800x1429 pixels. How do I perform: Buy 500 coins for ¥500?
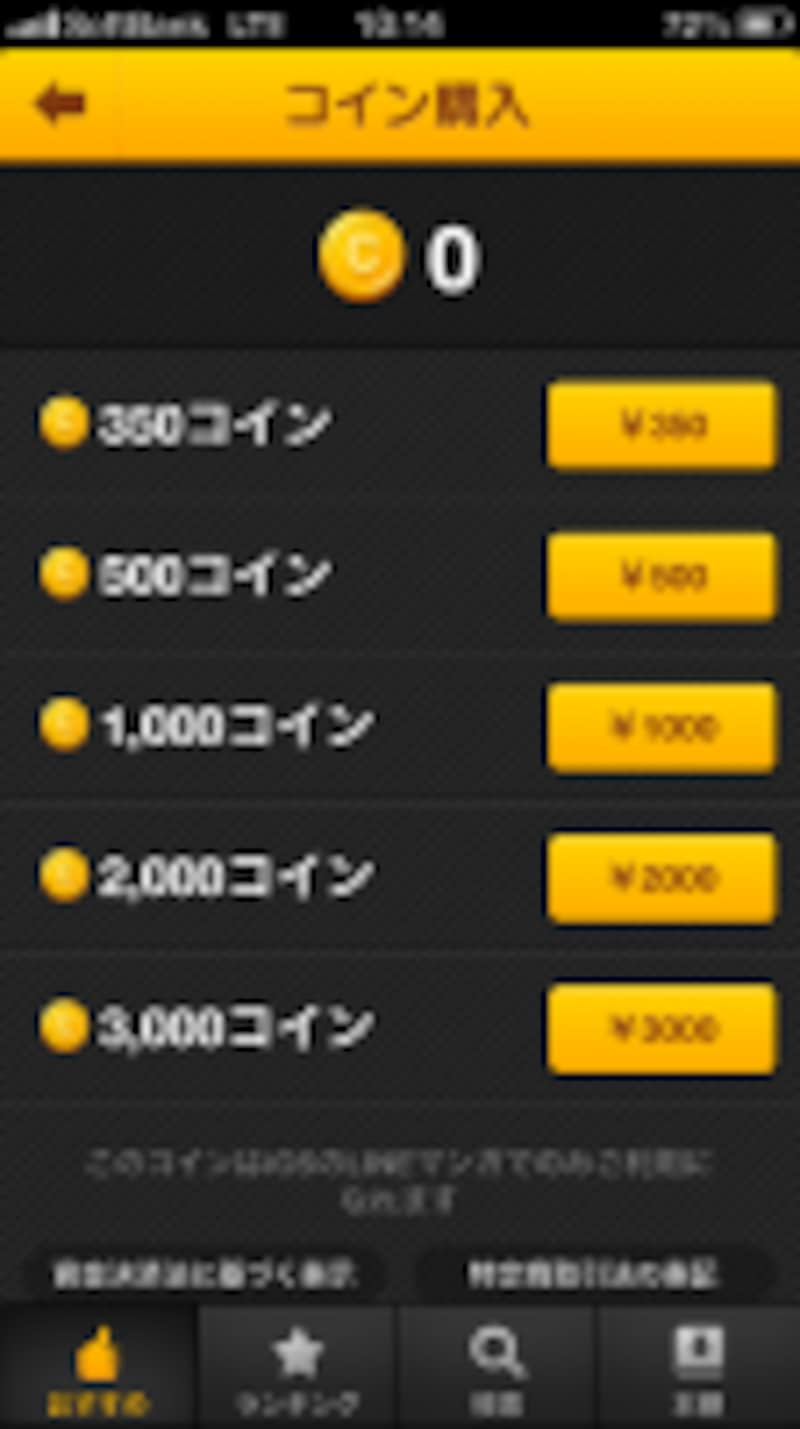pos(662,577)
